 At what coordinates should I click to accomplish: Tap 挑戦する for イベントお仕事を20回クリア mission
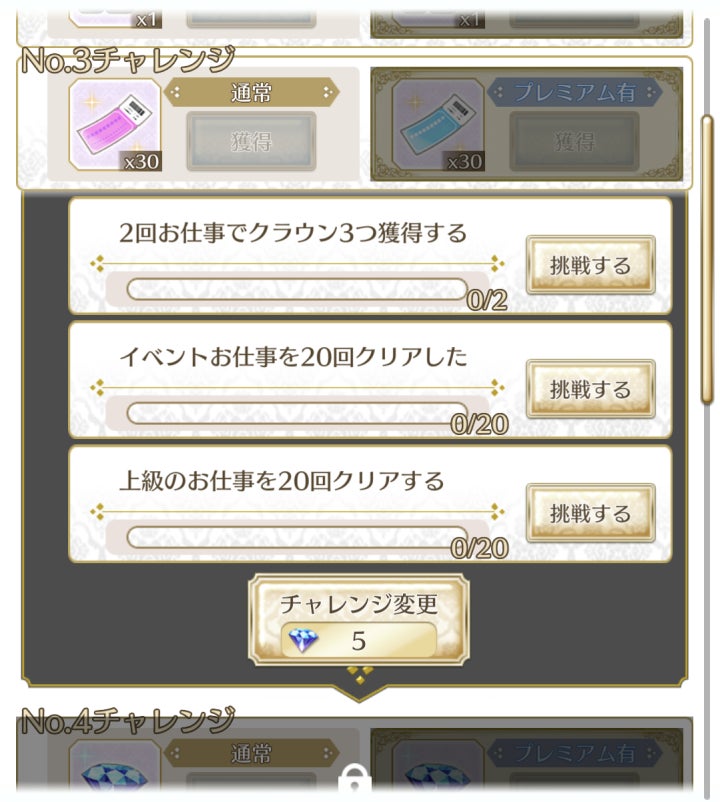click(591, 389)
